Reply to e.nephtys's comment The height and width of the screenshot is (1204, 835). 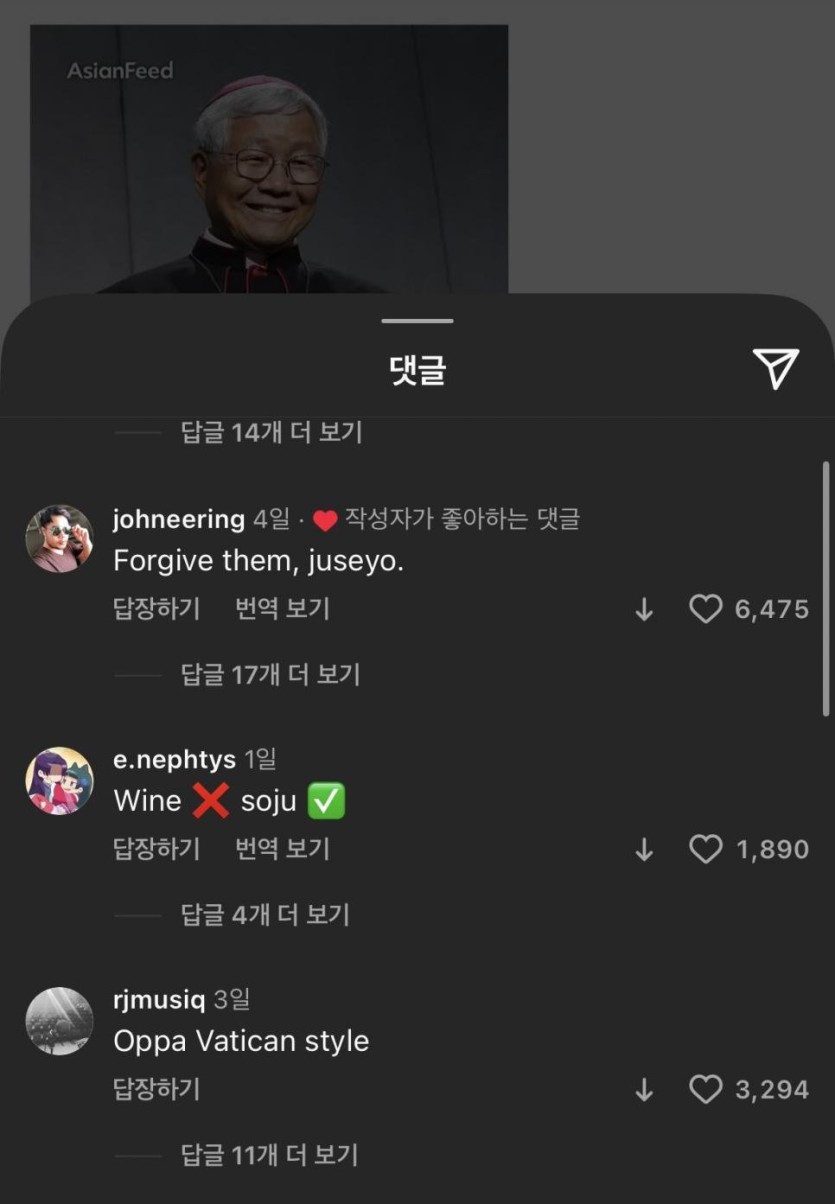pyautogui.click(x=156, y=849)
